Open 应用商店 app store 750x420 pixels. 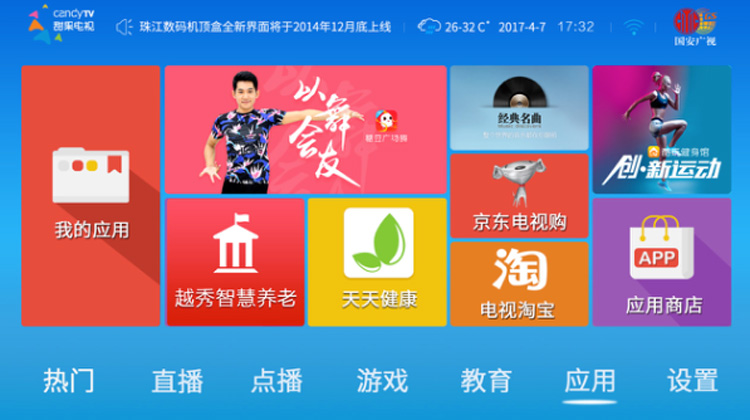[661, 262]
